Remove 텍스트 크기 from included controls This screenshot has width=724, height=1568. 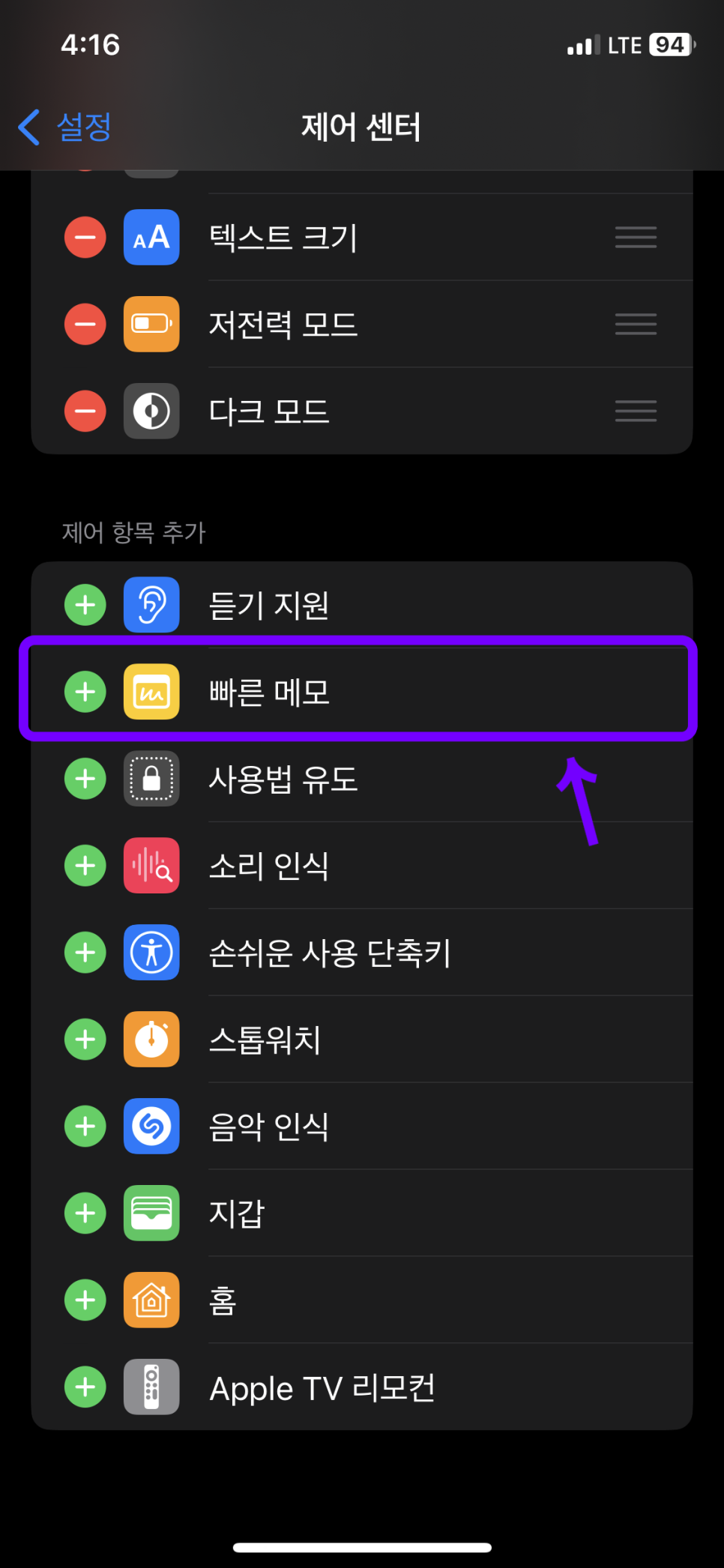pyautogui.click(x=85, y=238)
